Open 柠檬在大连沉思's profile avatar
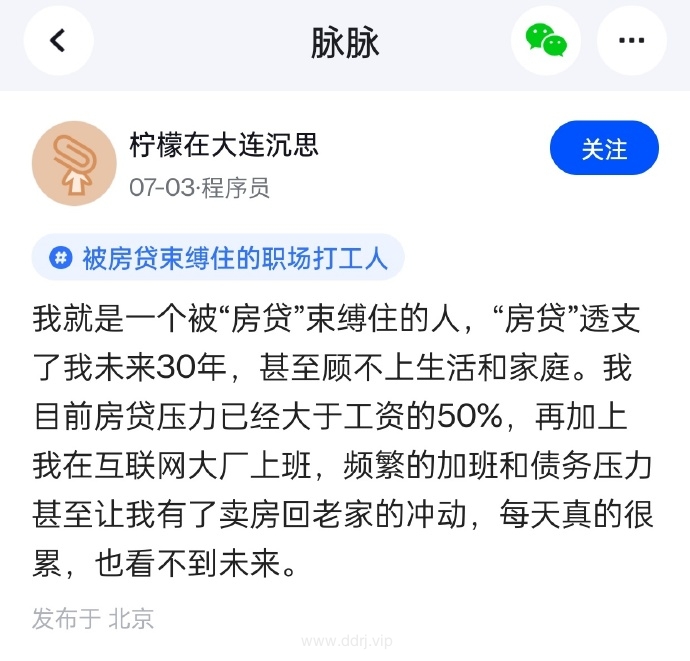 click(x=74, y=163)
